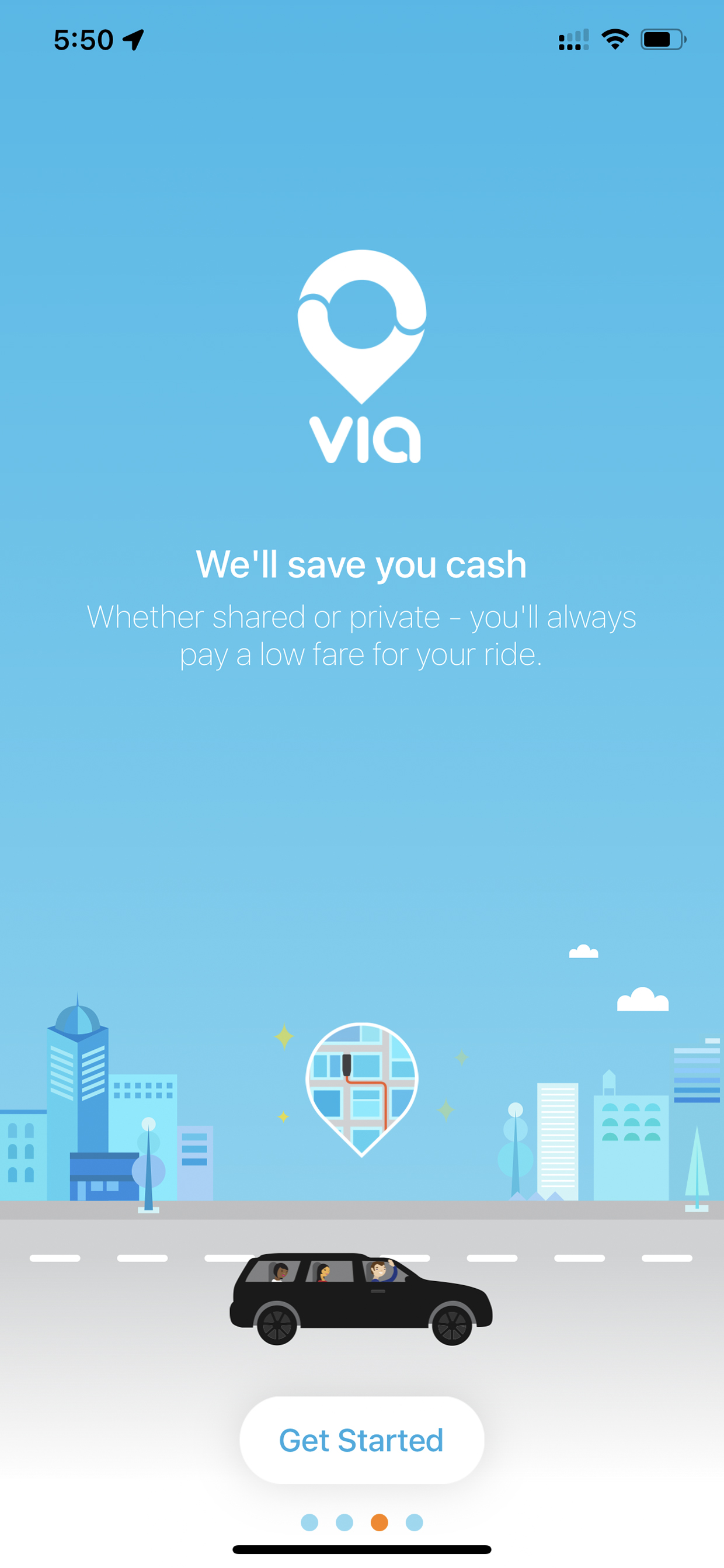
Task: Tap the Get Started button
Action: [x=361, y=1440]
